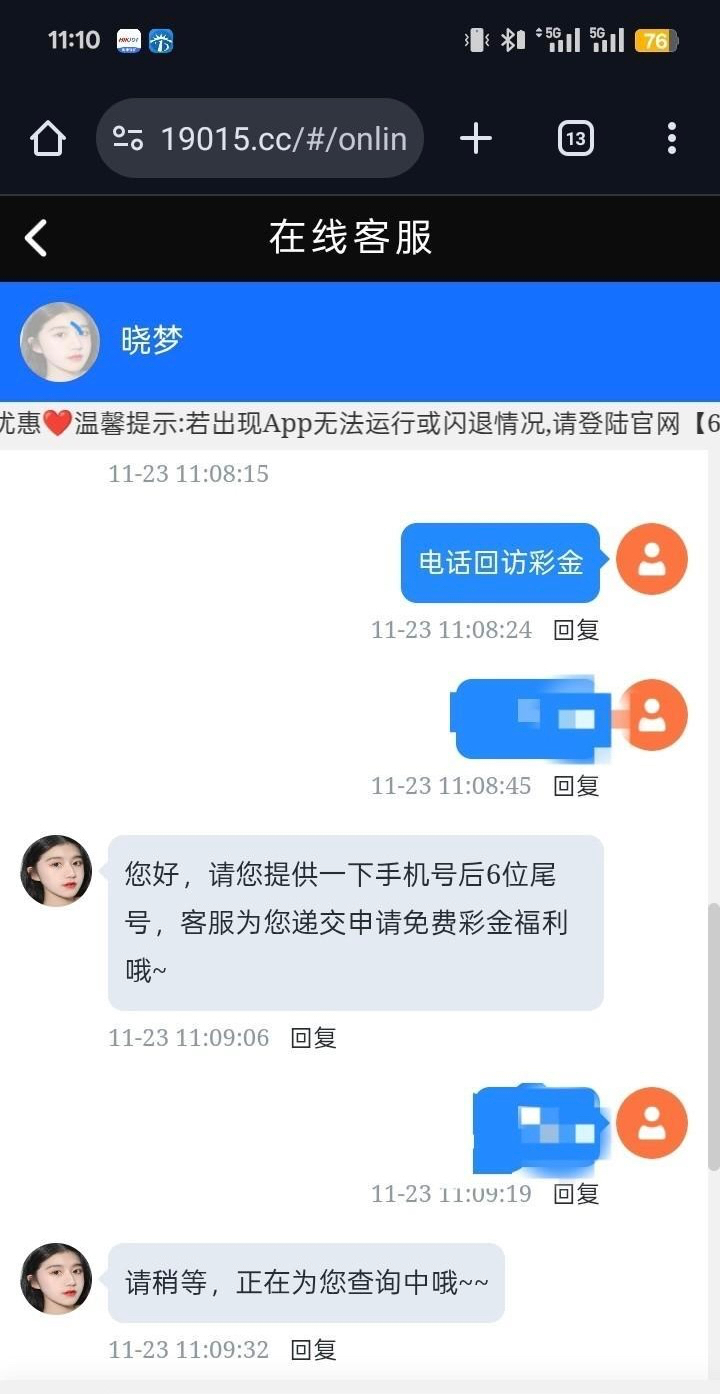This screenshot has height=1394, width=720.
Task: Tap 回复 under the 11:08:45 message
Action: 576,786
